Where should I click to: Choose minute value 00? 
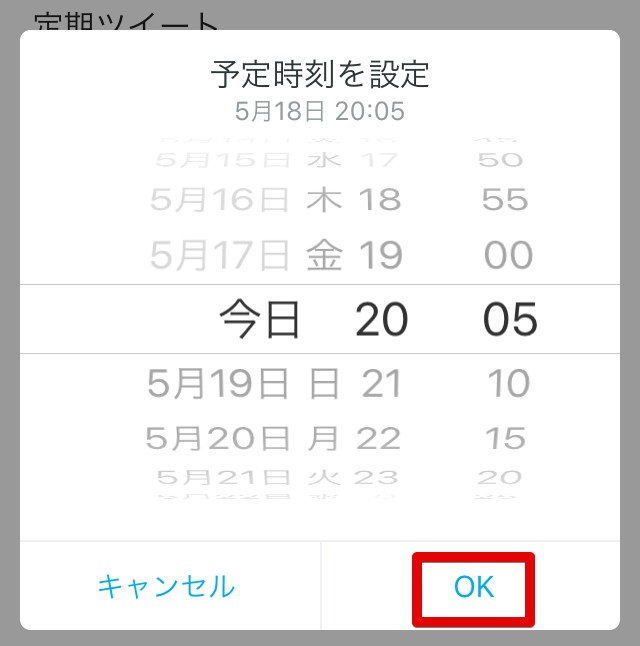(509, 255)
